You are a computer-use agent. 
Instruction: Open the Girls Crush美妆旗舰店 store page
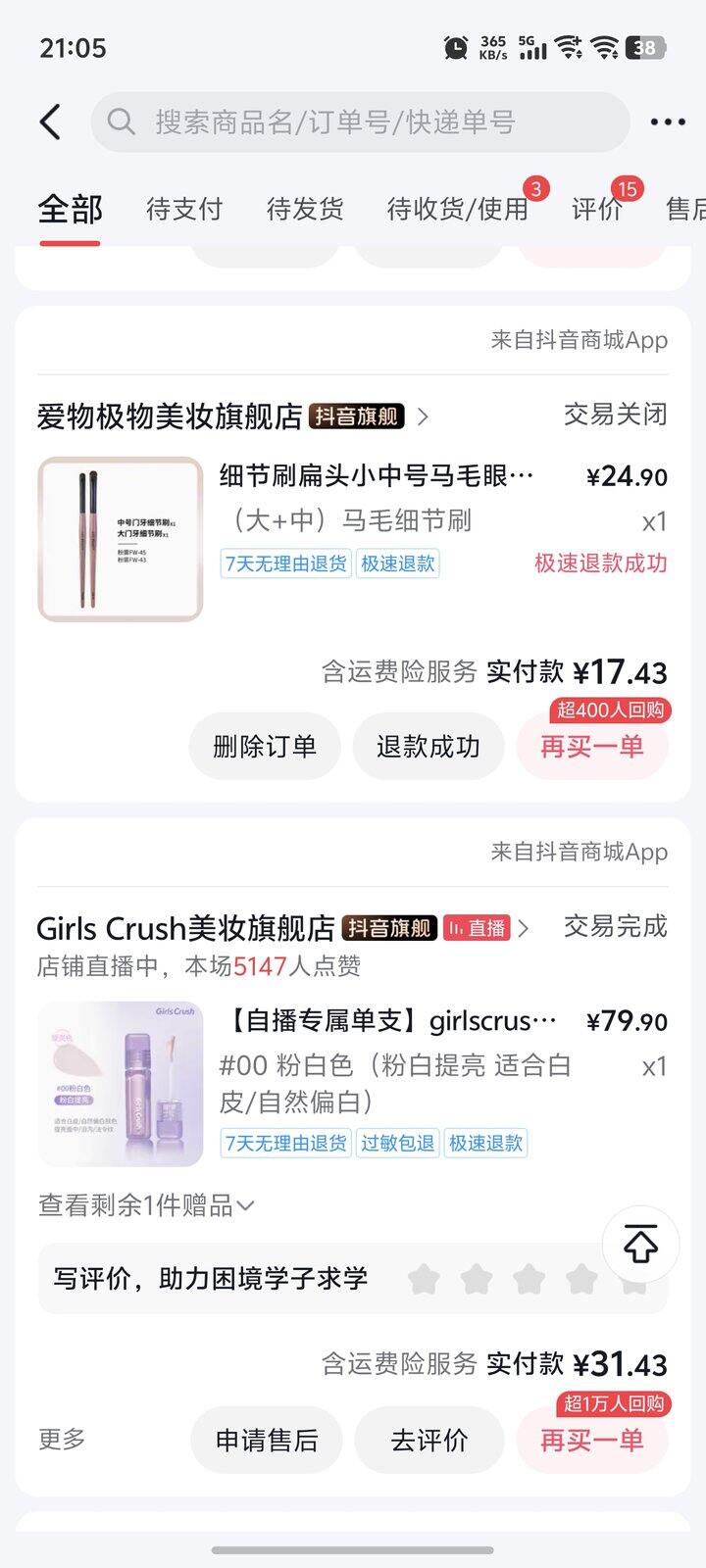tap(185, 927)
